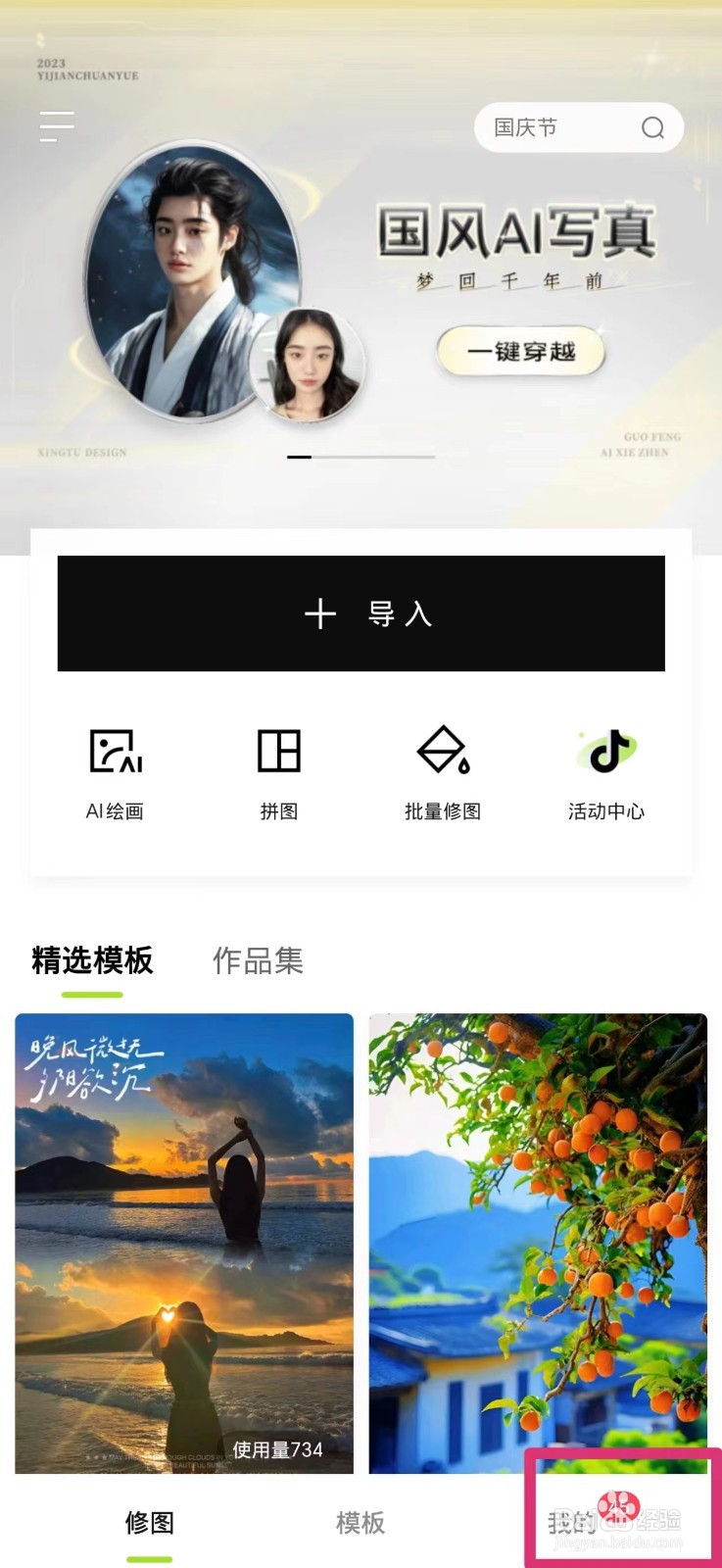
Task: Tap the plus icon on the import bar
Action: [321, 614]
